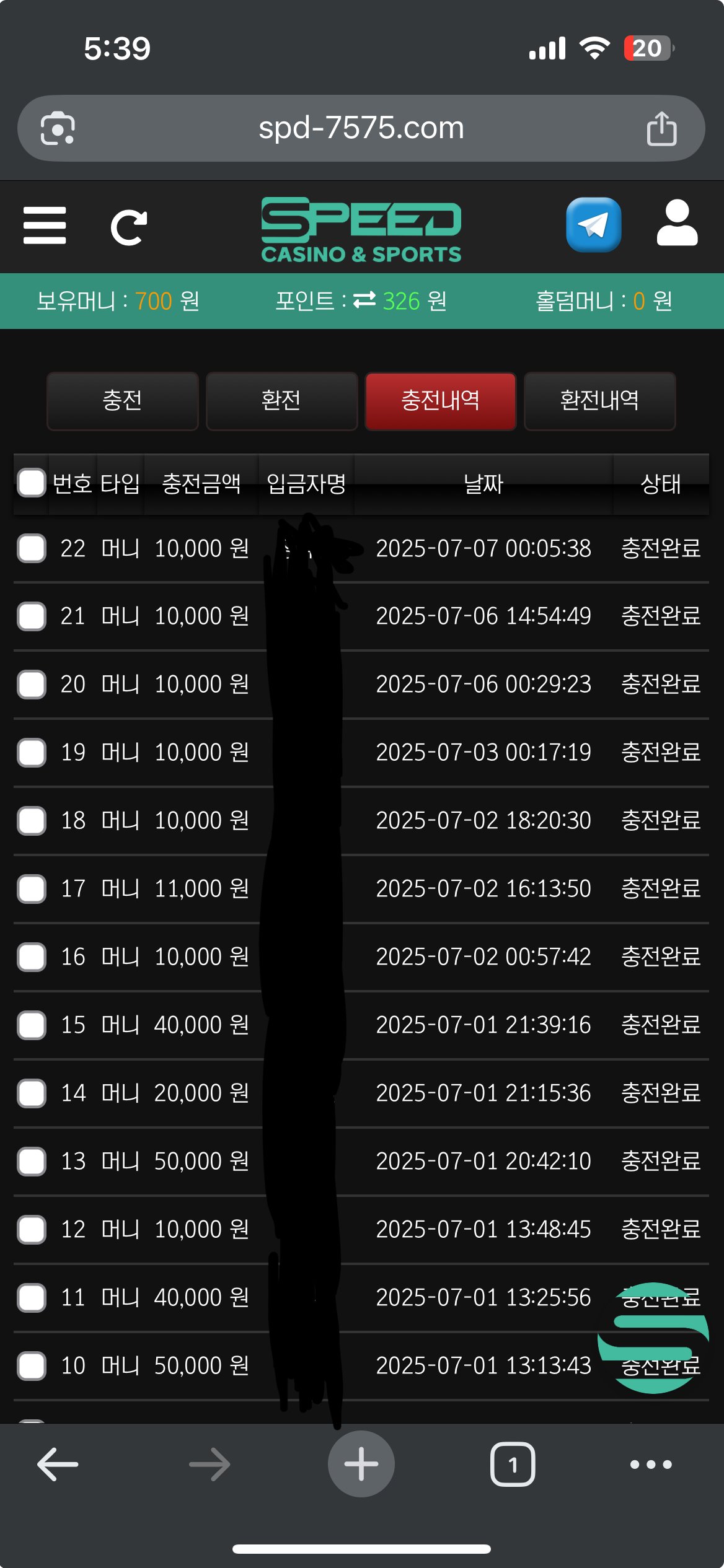Tick the checkbox for entry 10
This screenshot has height=1568, width=724.
click(32, 1366)
